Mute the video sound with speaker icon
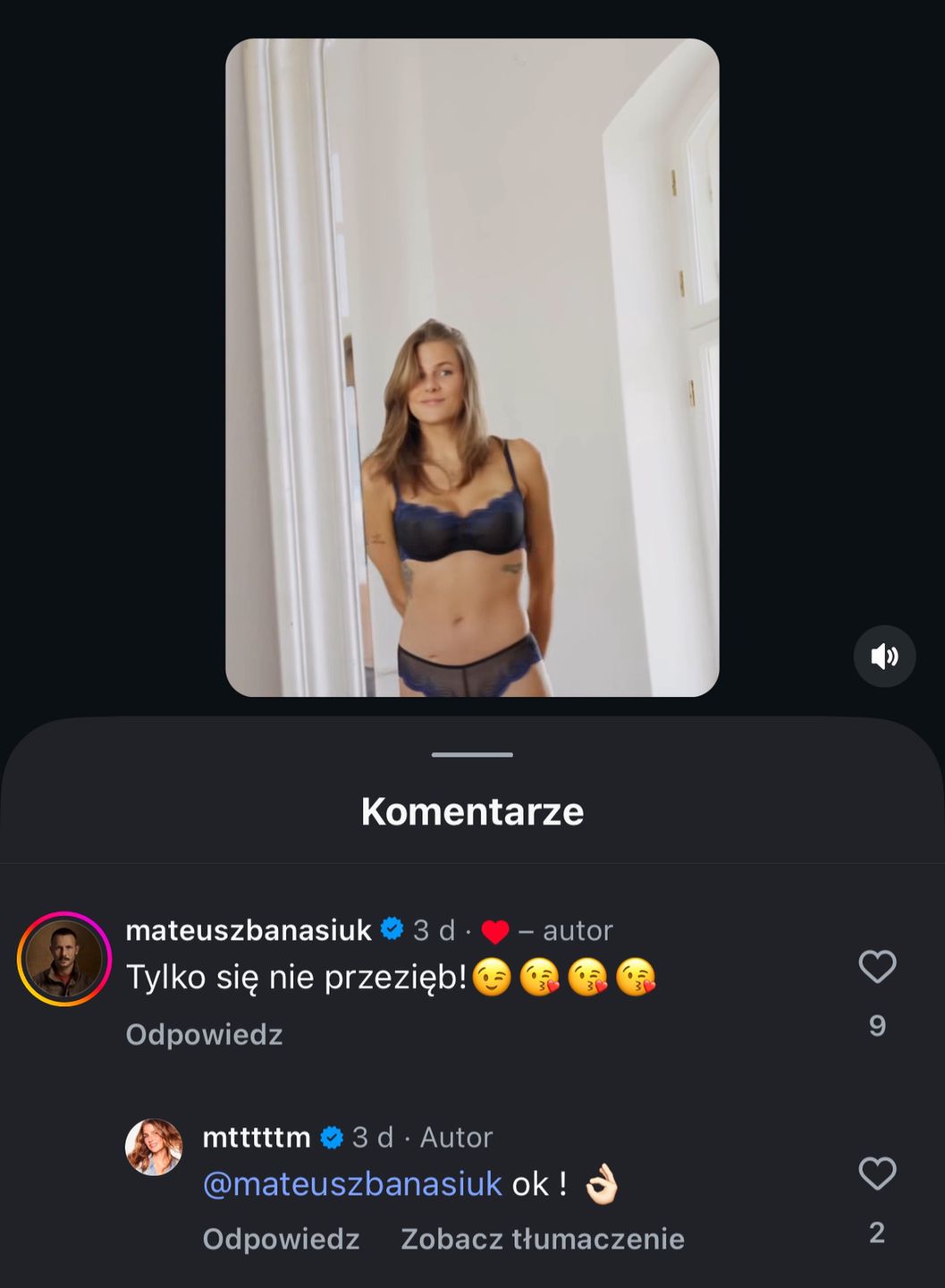The width and height of the screenshot is (945, 1288). 884,657
